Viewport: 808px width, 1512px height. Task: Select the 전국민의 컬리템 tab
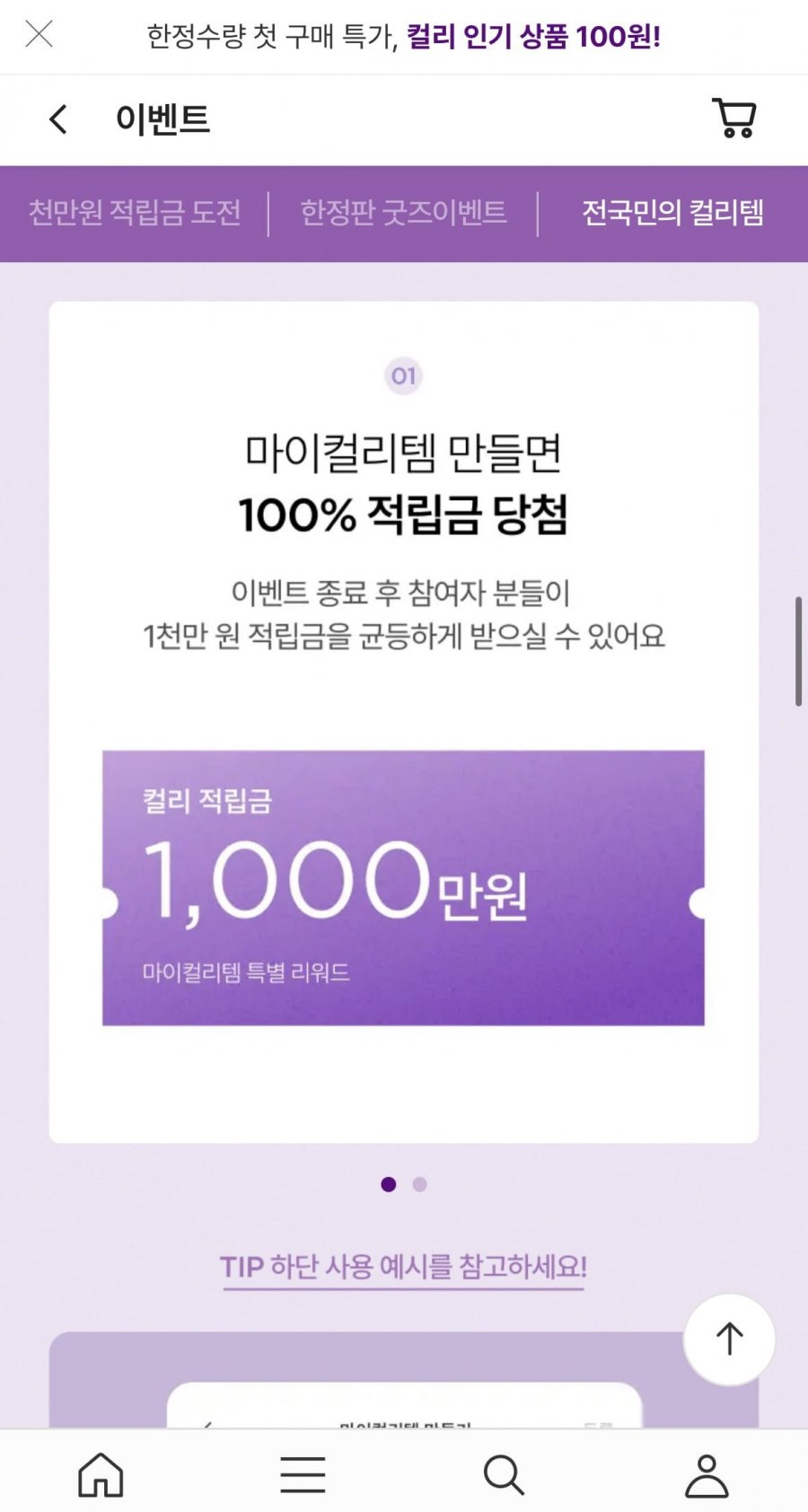point(672,213)
